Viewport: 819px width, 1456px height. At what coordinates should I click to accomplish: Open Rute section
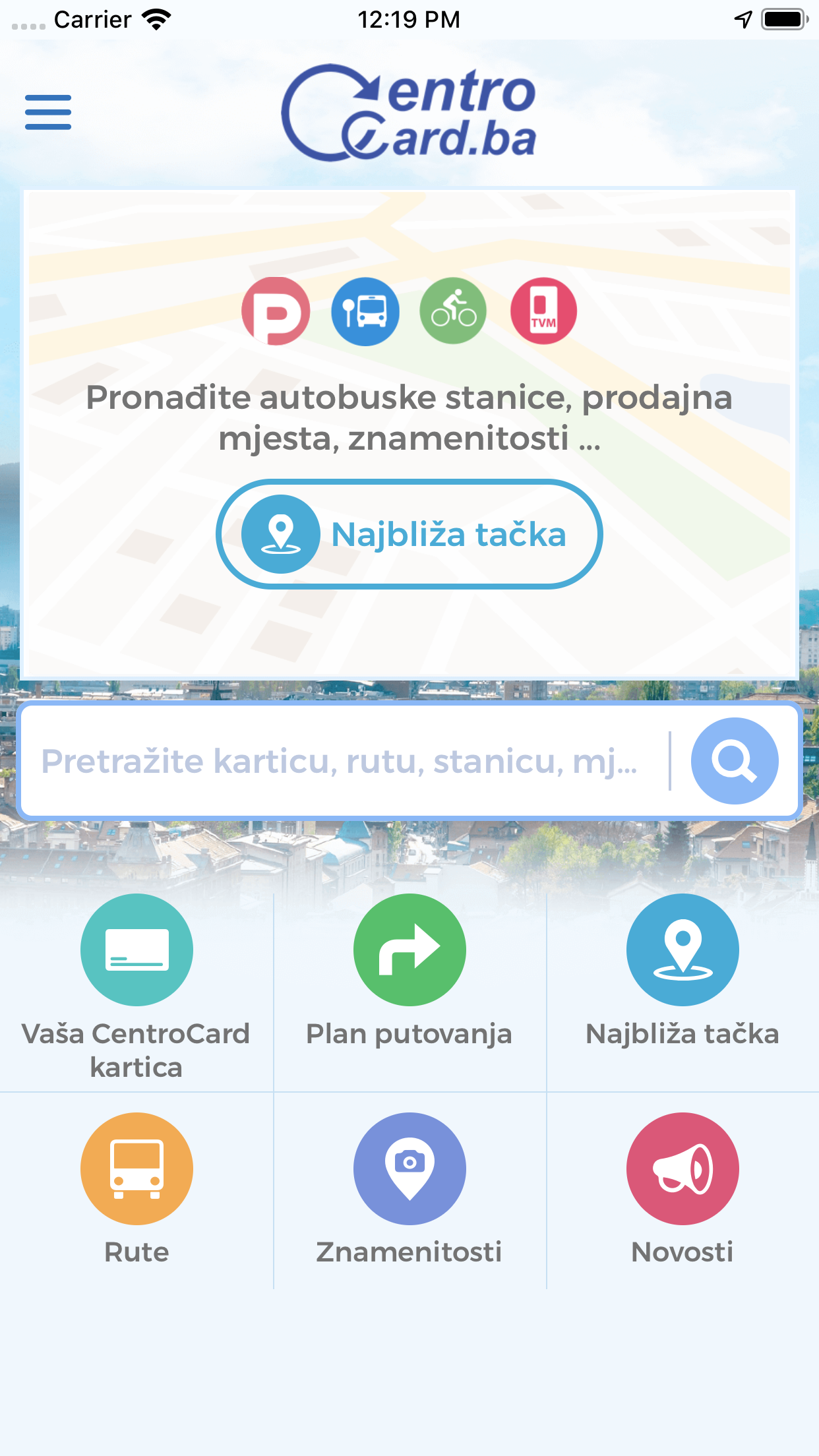(x=136, y=1190)
